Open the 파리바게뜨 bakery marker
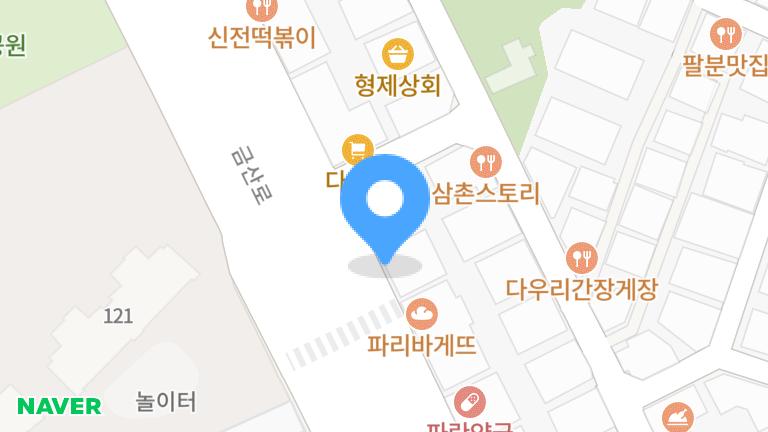Screen dimensions: 768x432 click(423, 315)
